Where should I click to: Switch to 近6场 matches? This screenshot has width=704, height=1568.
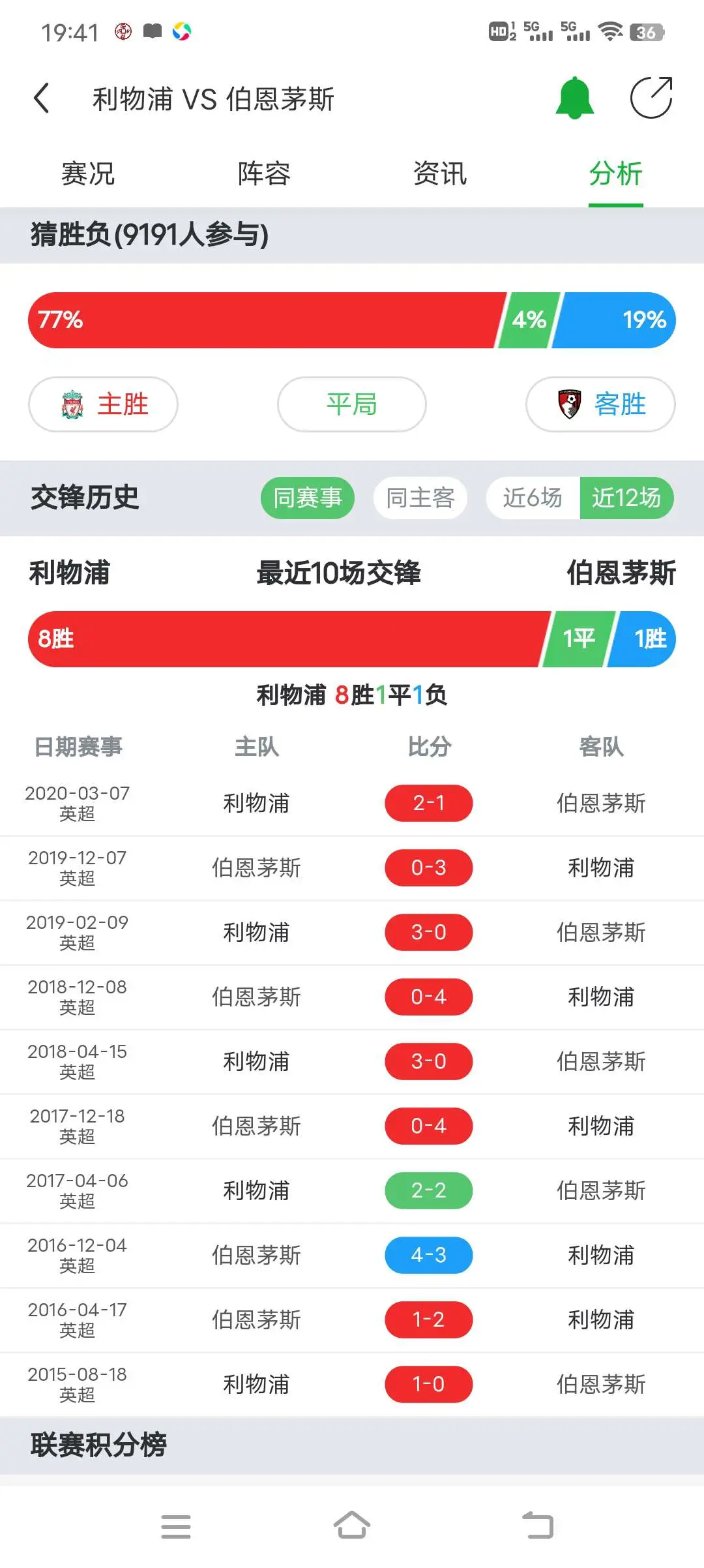coord(533,498)
